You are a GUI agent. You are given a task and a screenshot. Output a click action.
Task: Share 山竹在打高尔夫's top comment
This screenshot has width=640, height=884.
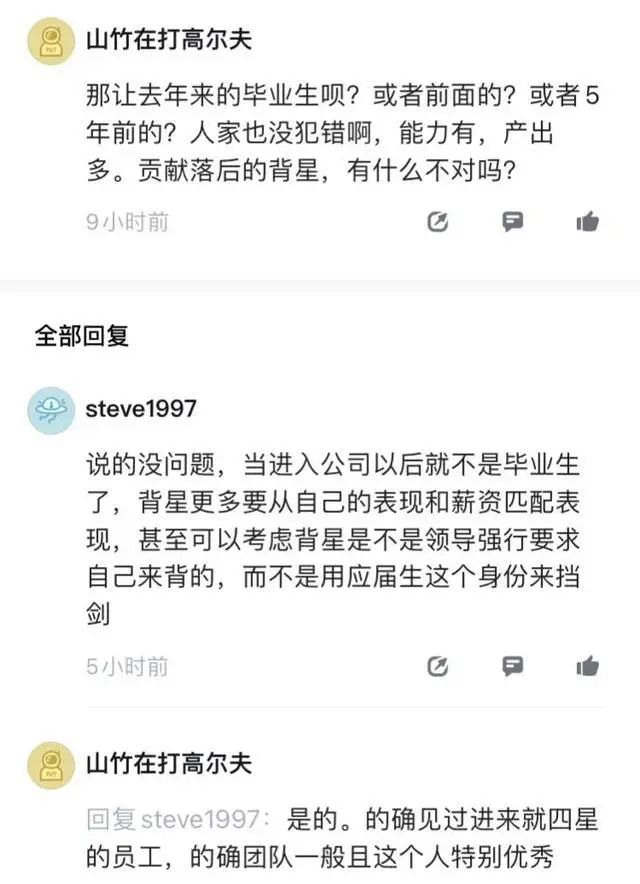438,222
